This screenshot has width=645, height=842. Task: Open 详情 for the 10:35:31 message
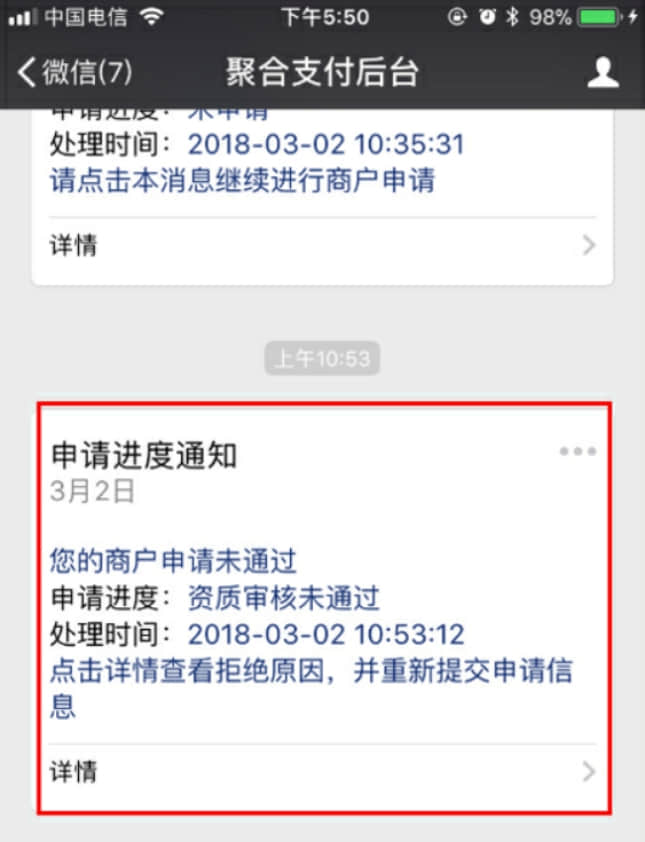pos(322,246)
